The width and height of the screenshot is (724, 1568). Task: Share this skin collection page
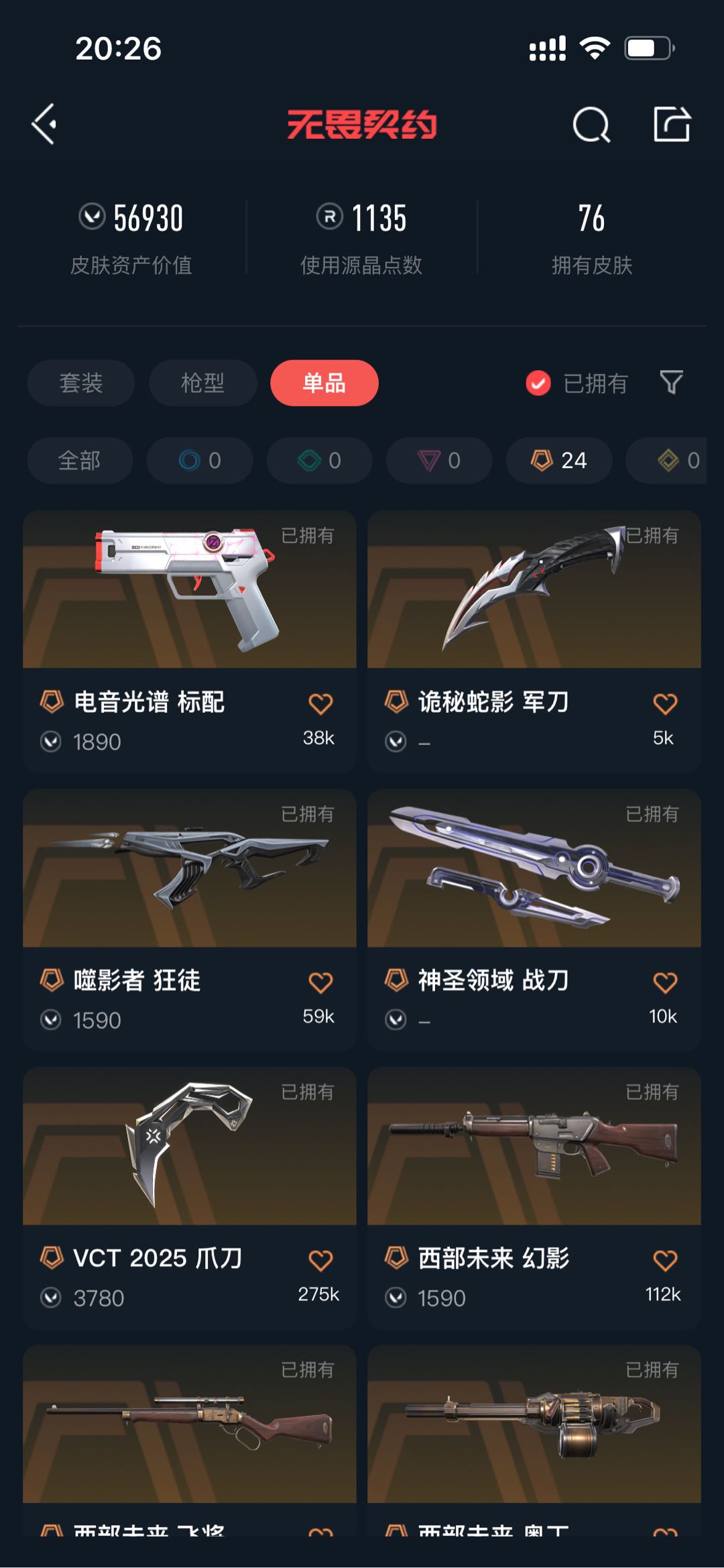point(672,124)
